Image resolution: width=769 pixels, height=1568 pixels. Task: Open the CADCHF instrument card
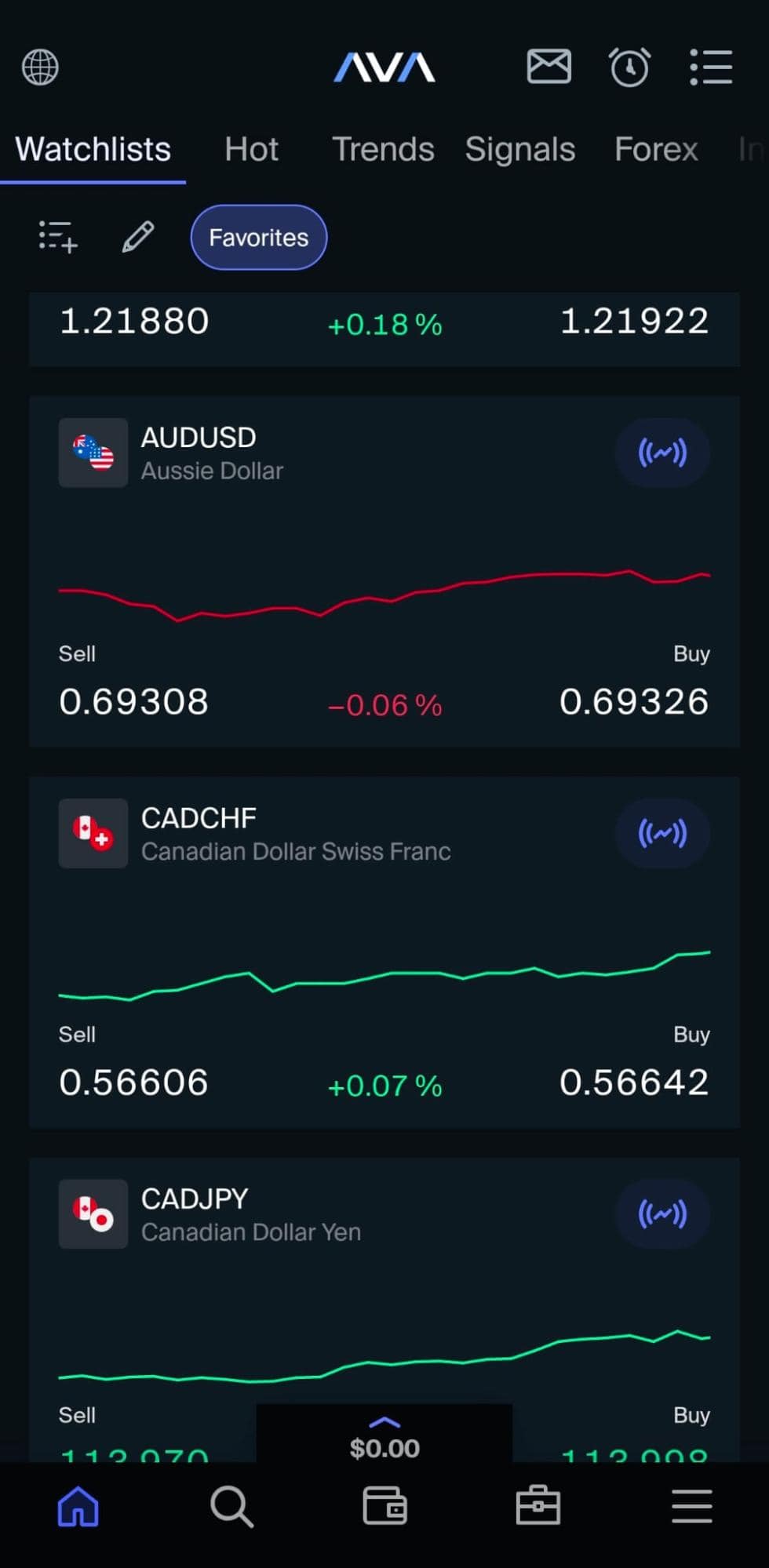pos(384,952)
